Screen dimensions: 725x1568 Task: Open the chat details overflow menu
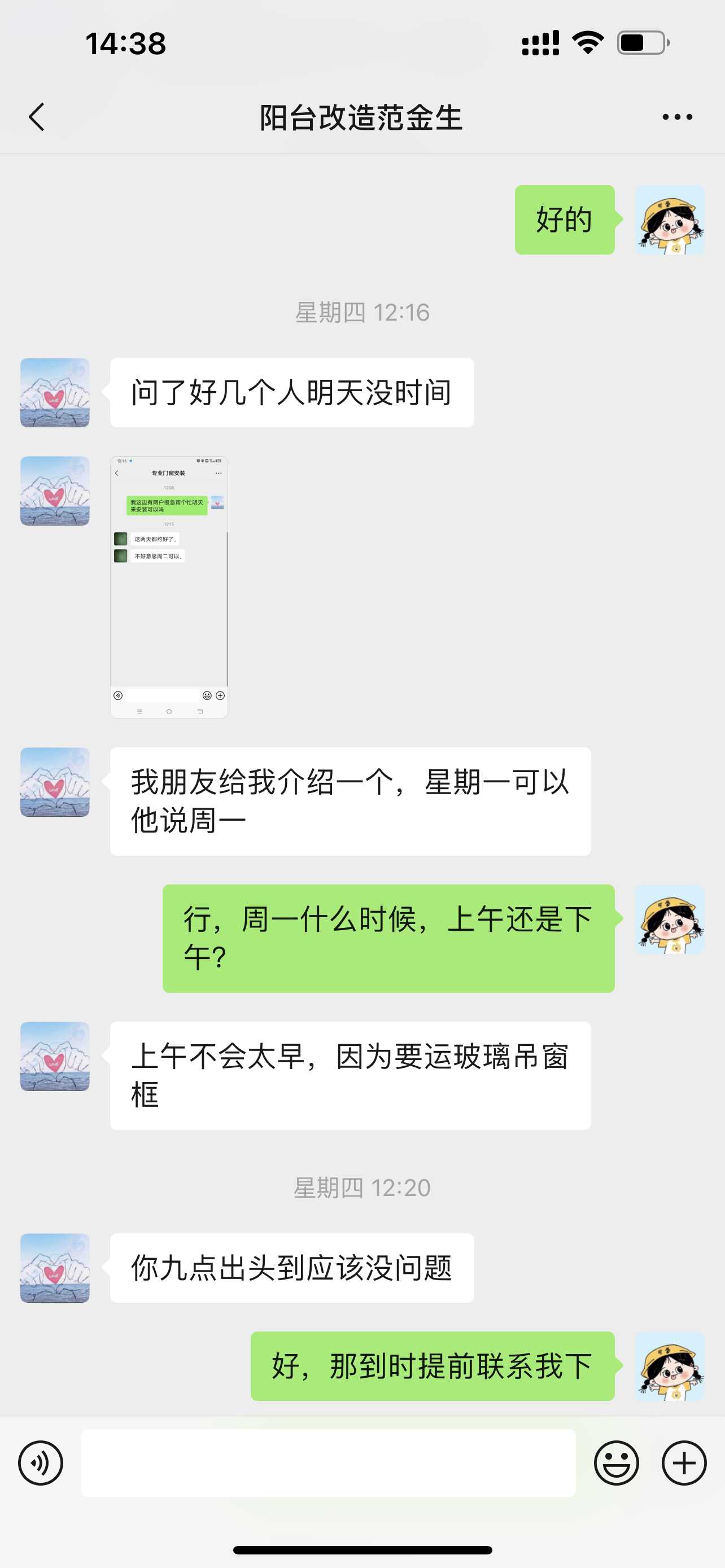677,117
